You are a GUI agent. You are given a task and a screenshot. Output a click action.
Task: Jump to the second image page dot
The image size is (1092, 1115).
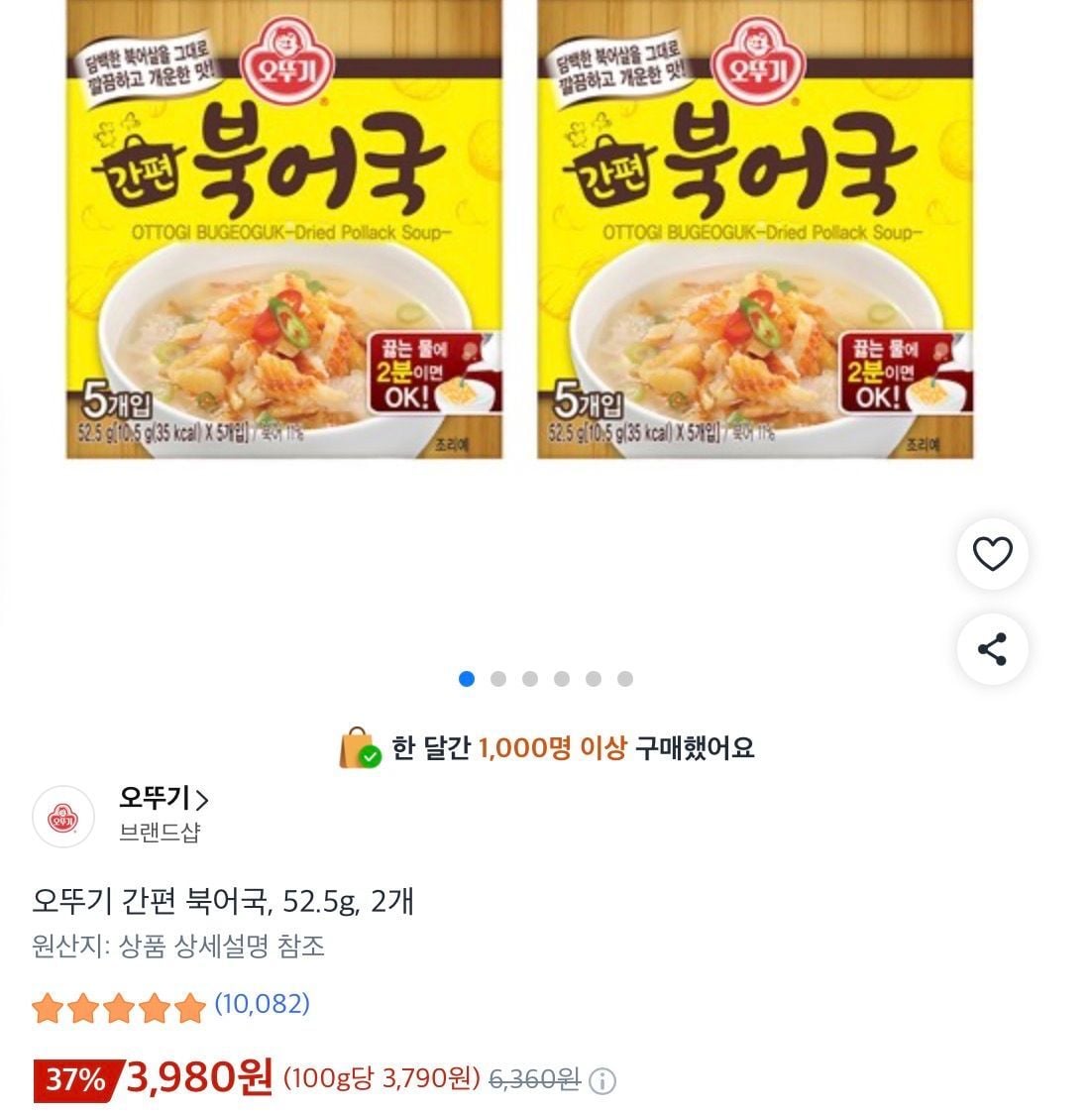pos(498,679)
